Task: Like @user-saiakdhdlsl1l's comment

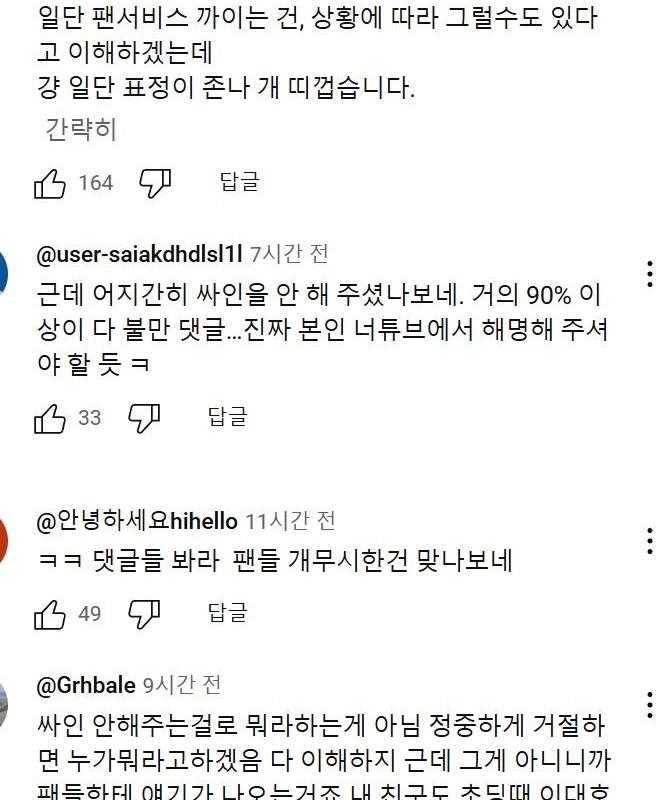Action: [x=50, y=418]
